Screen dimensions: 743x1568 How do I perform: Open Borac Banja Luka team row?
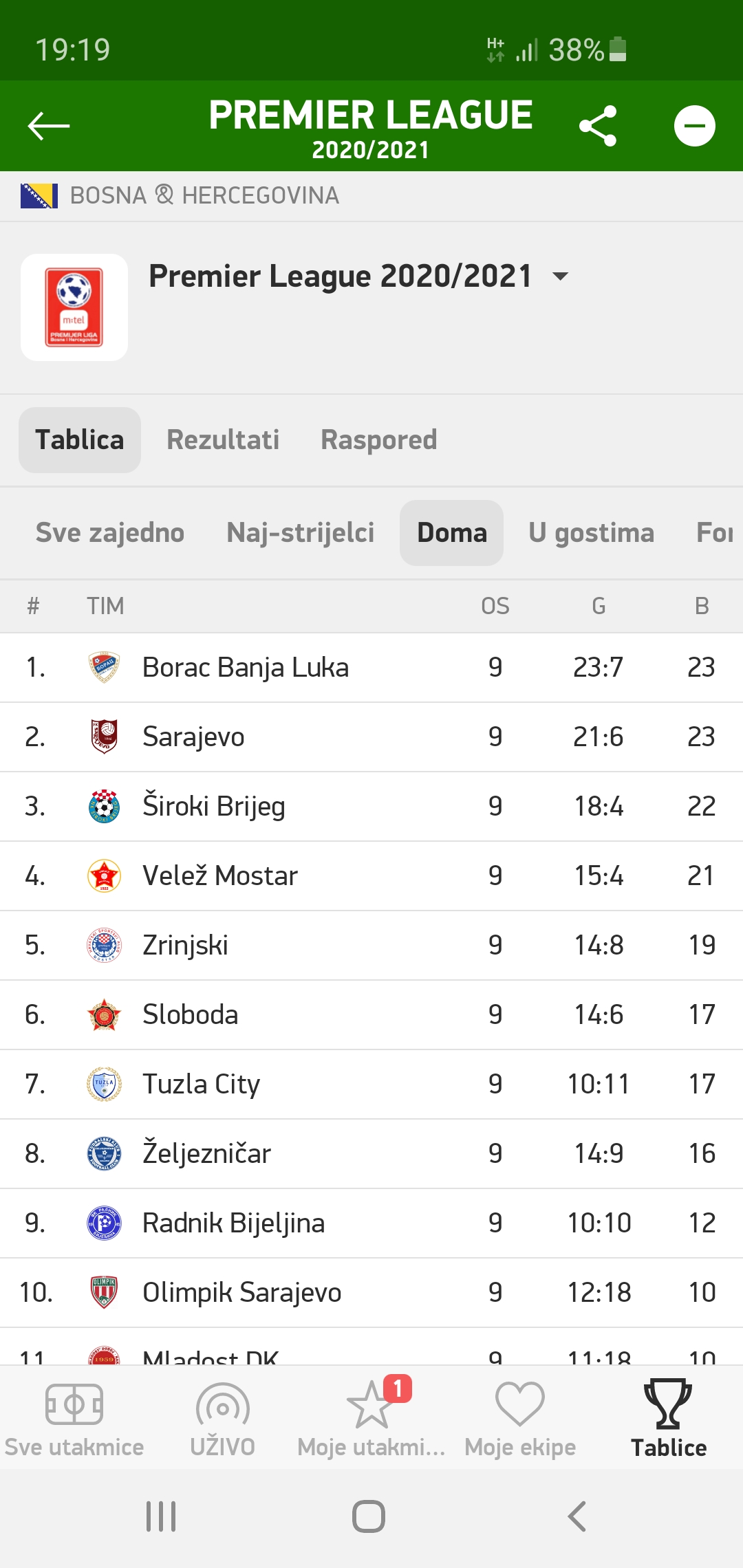(371, 668)
